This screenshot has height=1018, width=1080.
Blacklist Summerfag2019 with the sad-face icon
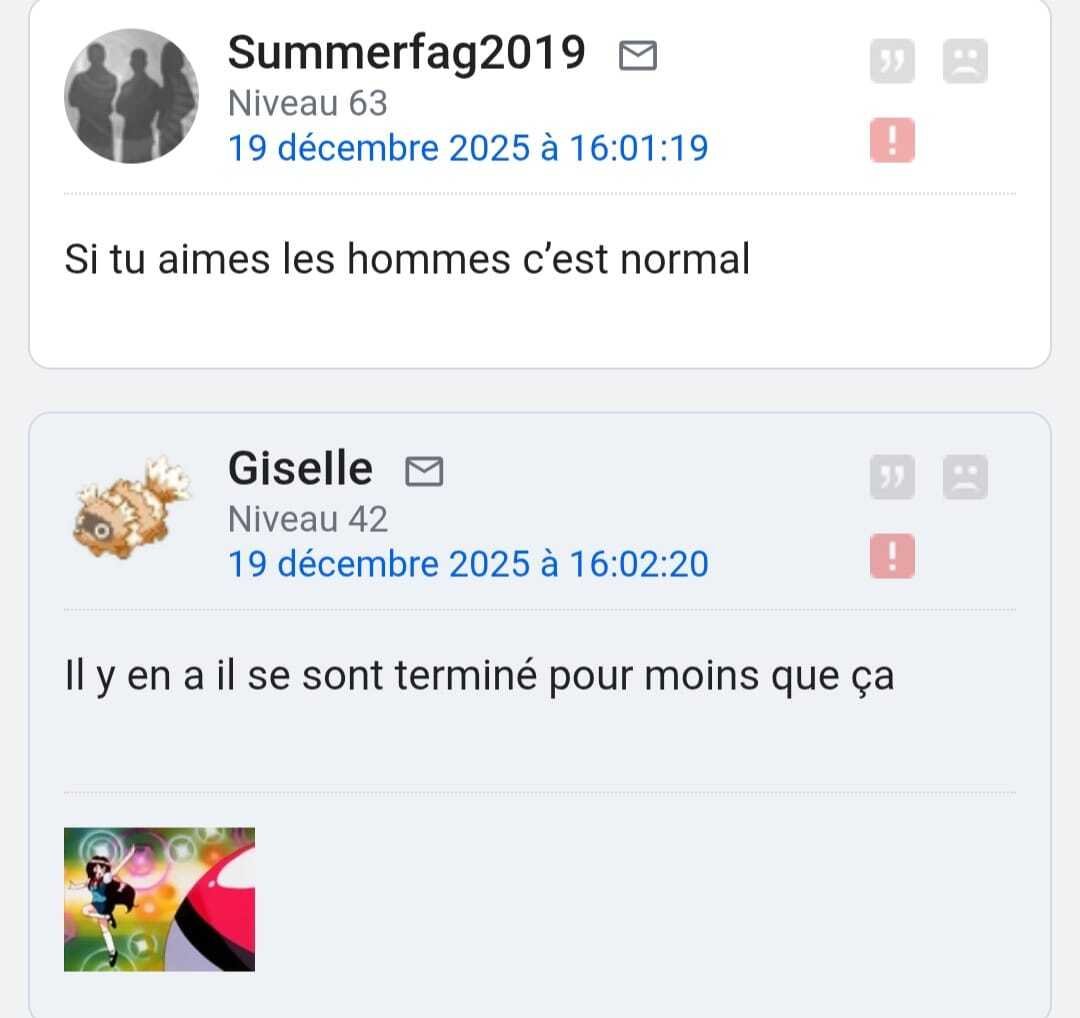(965, 61)
